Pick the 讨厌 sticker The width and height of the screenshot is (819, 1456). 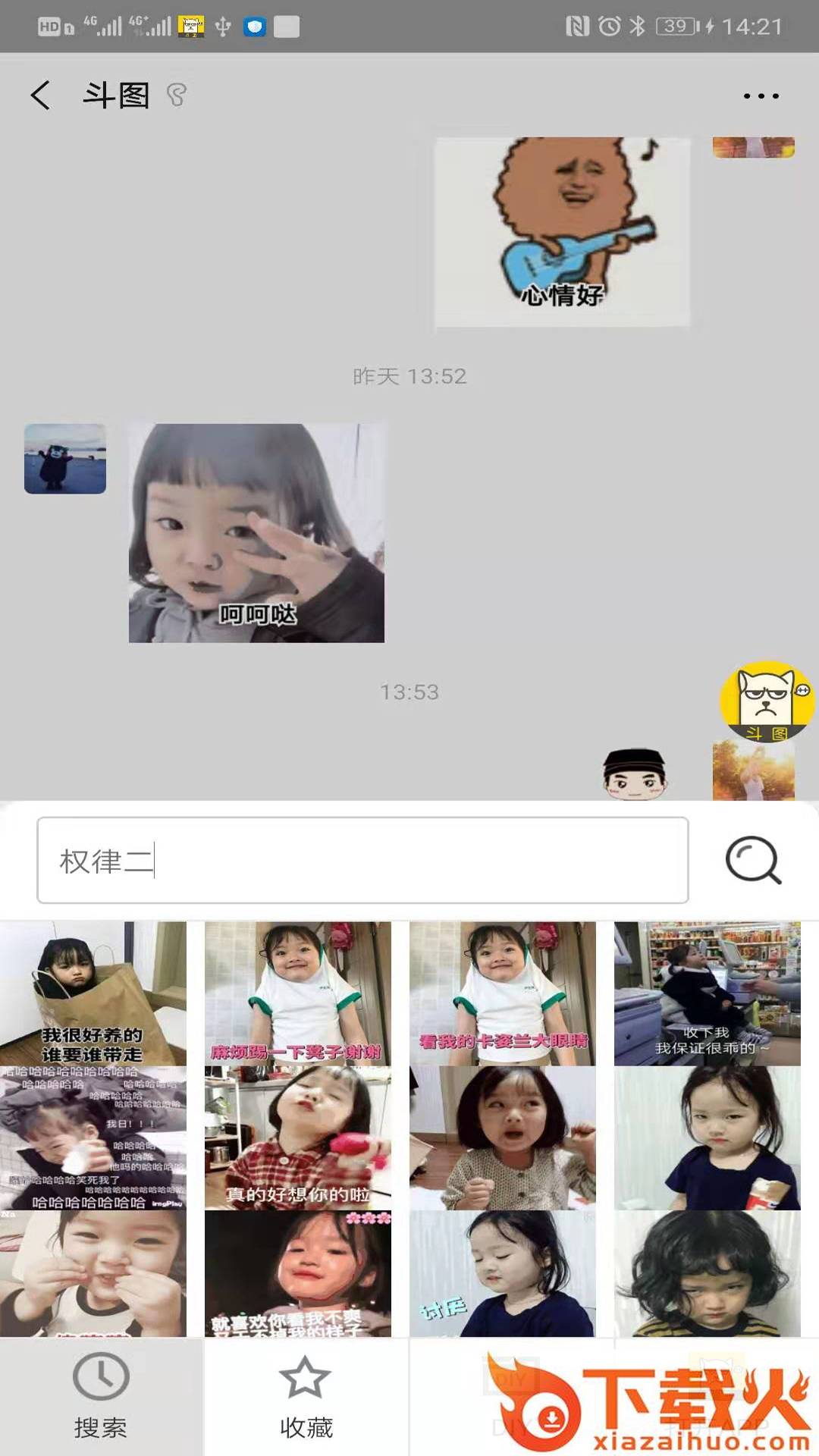point(503,1274)
